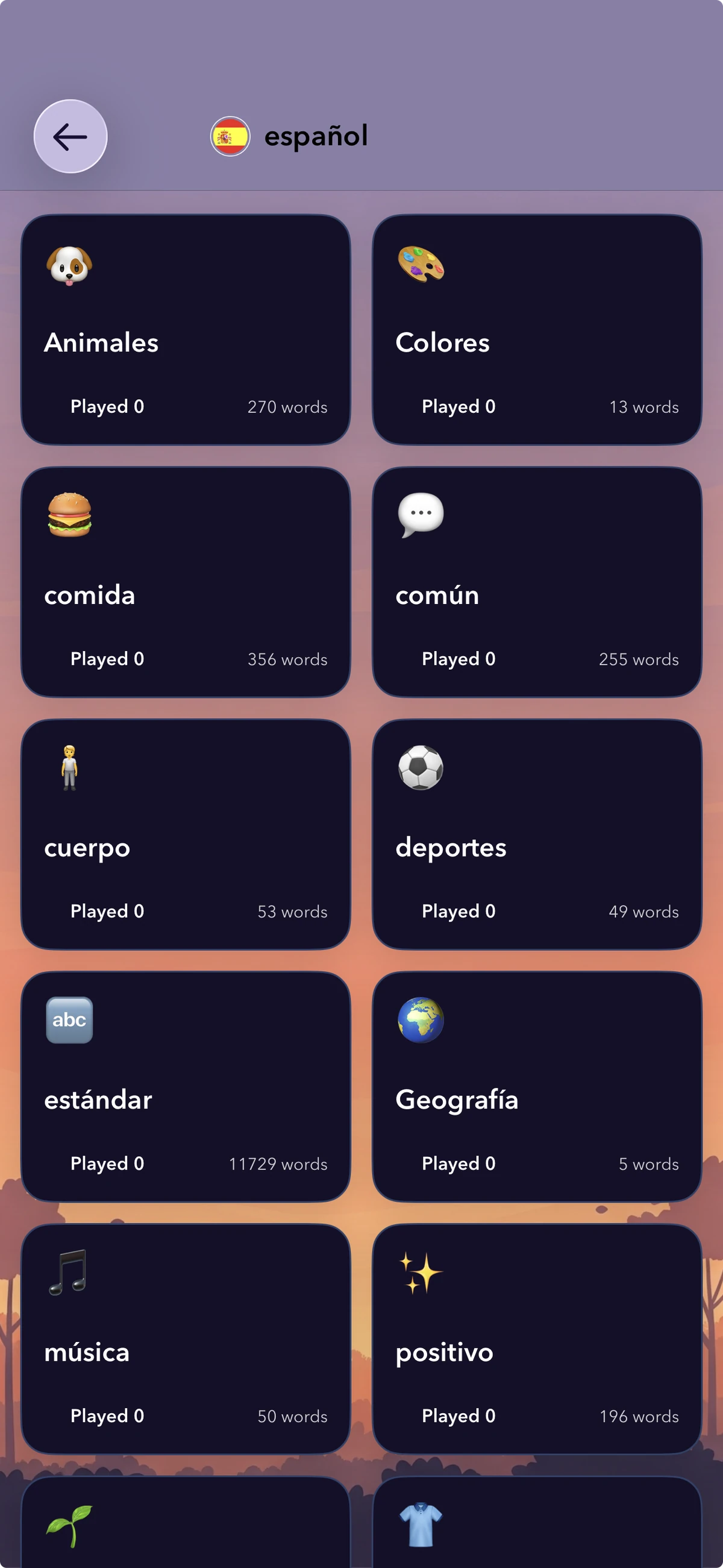Image resolution: width=723 pixels, height=1568 pixels.
Task: Select the comida category card
Action: coord(186,581)
